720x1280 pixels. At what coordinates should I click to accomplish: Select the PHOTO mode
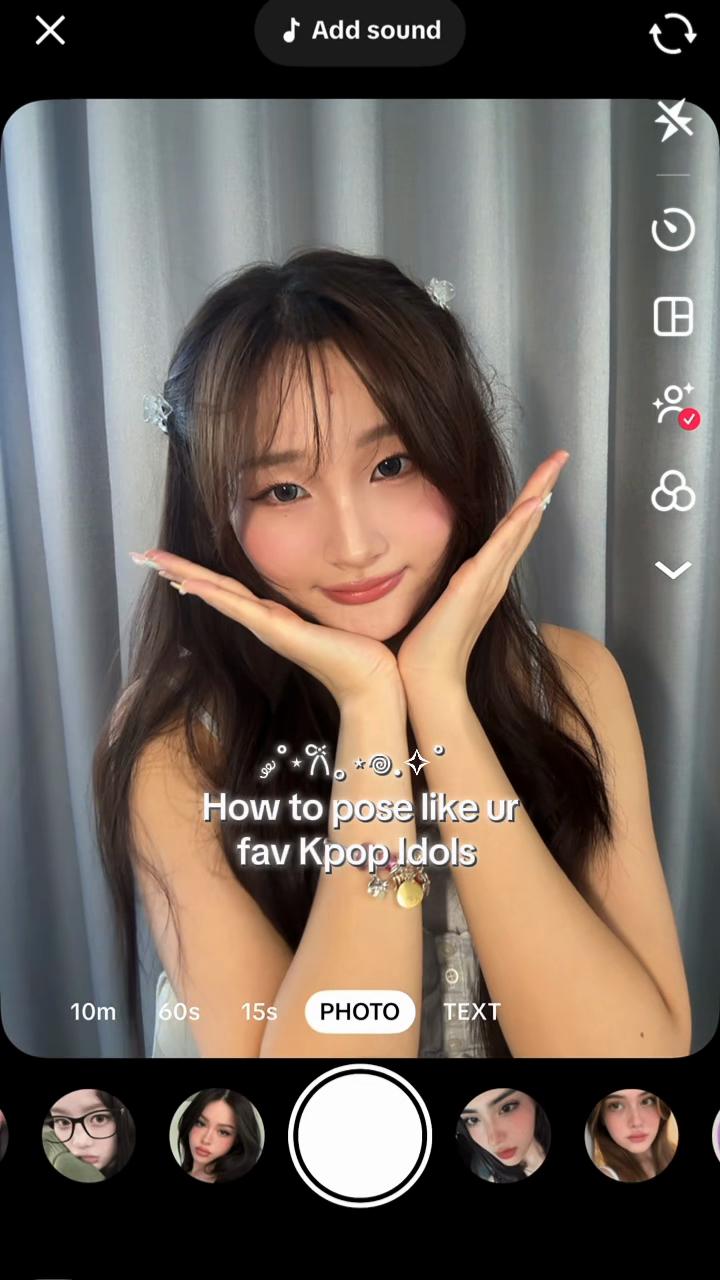pos(359,1012)
